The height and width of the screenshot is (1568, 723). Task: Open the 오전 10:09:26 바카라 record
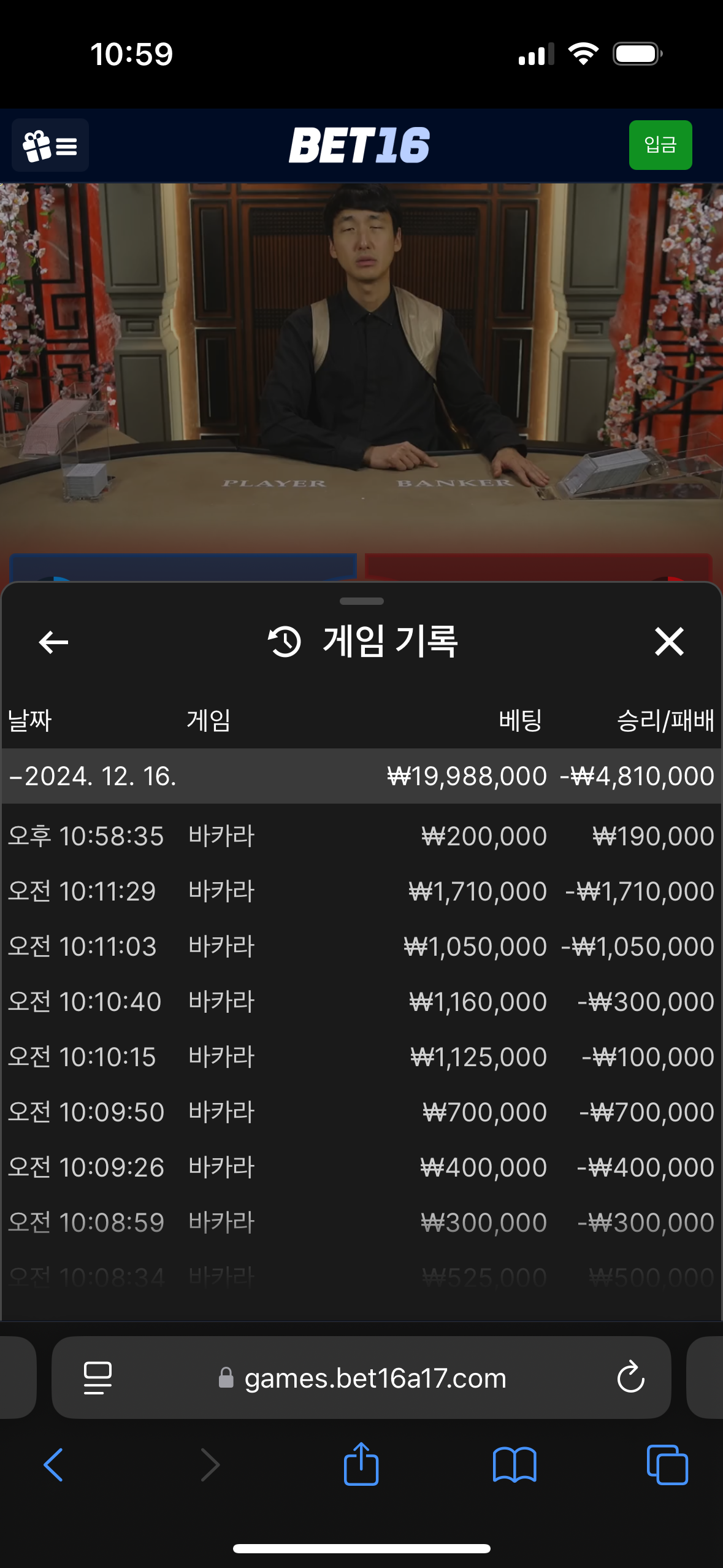[x=361, y=1167]
